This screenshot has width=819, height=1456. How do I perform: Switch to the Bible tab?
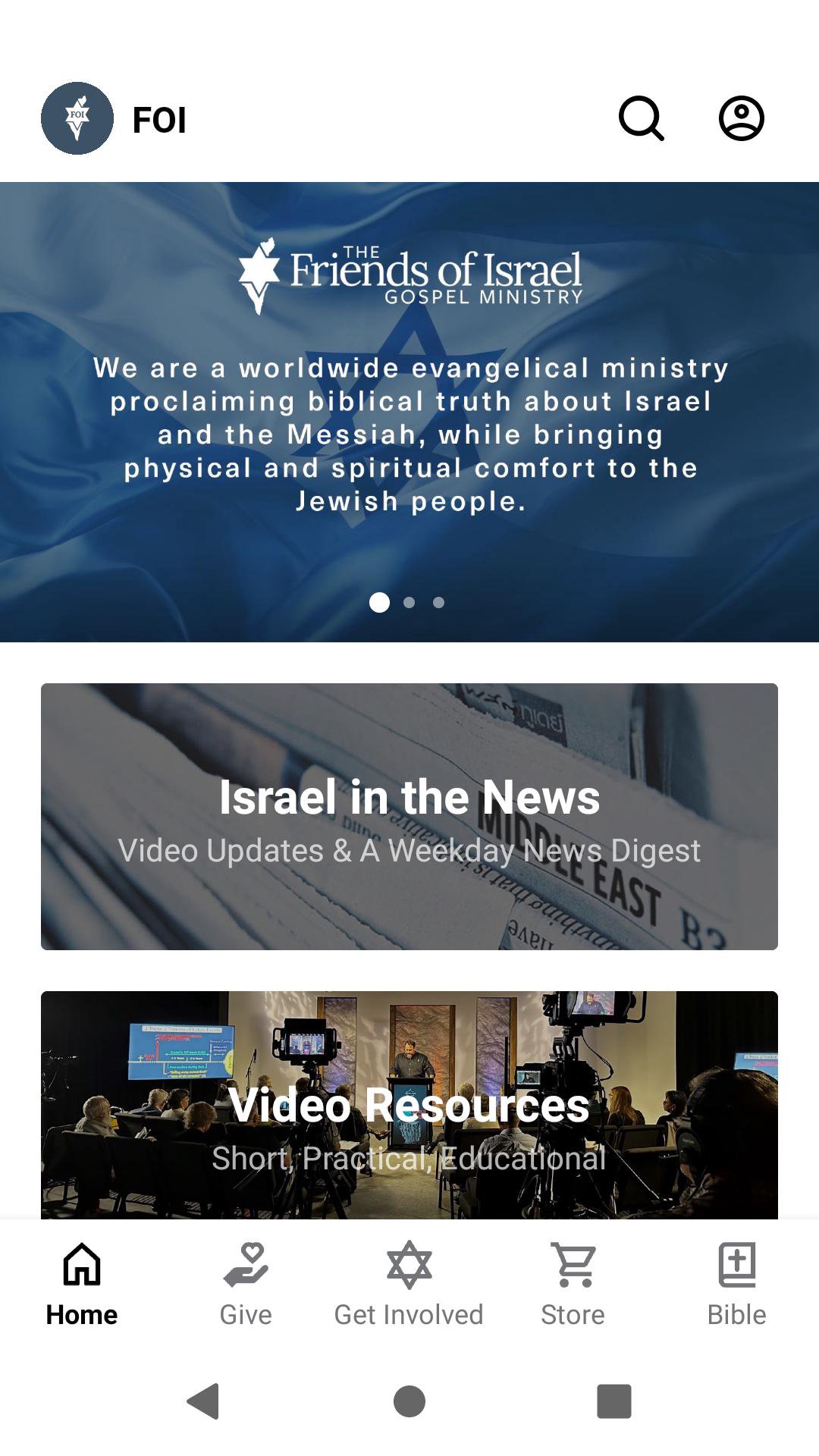coord(736,1282)
